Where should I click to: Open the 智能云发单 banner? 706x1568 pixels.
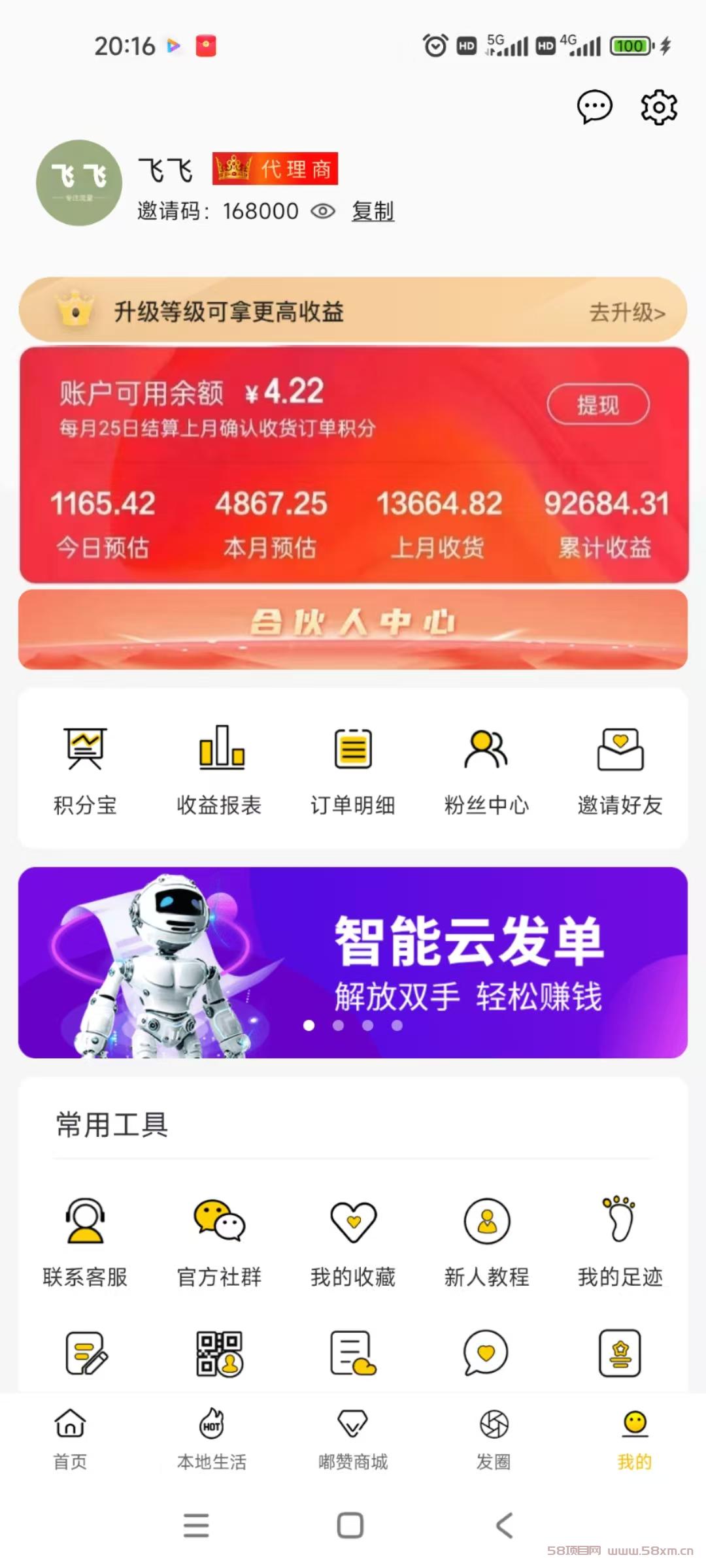pyautogui.click(x=353, y=962)
